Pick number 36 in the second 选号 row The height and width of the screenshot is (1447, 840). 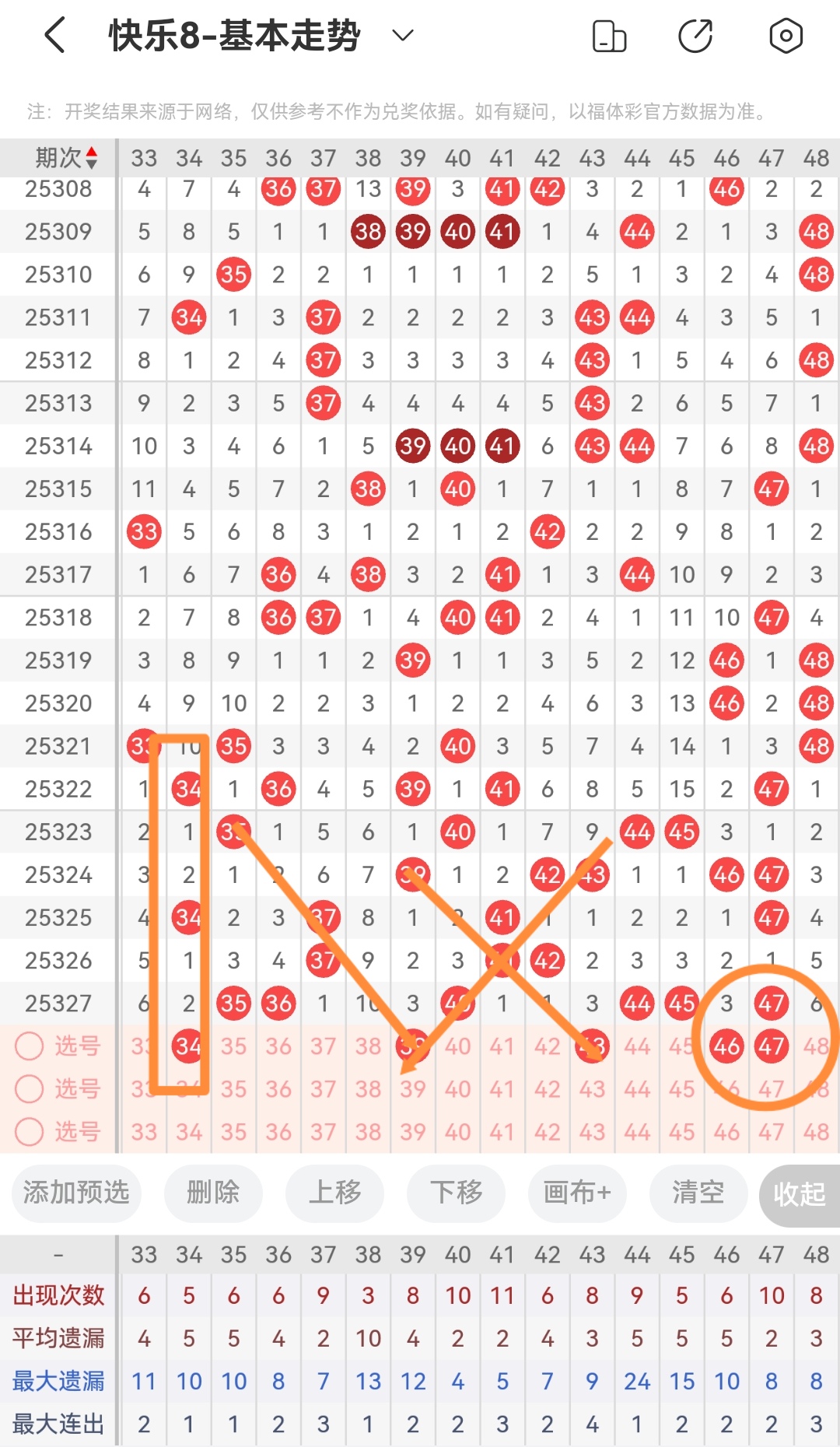278,1089
